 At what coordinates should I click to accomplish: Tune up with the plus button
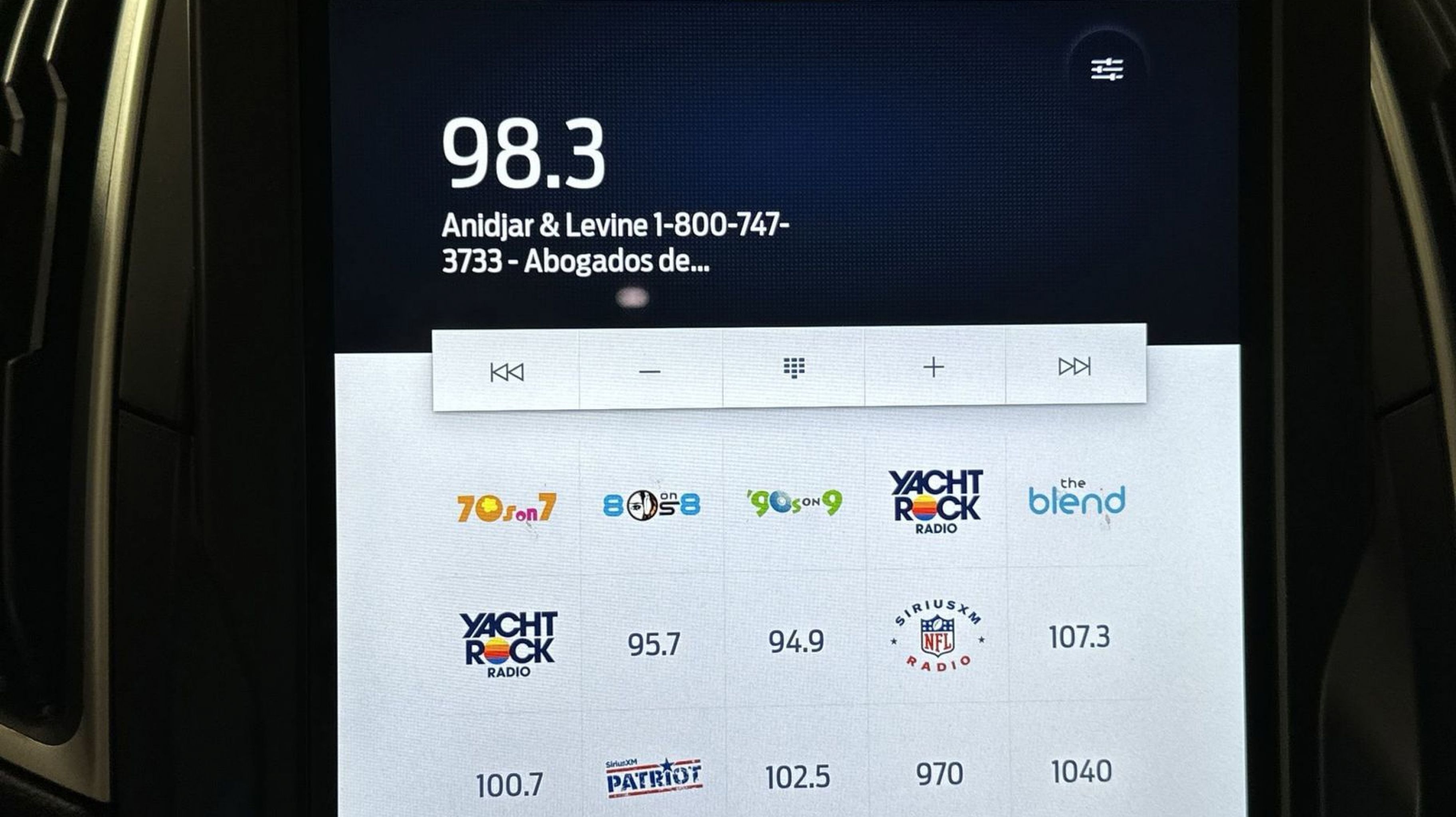[x=934, y=367]
